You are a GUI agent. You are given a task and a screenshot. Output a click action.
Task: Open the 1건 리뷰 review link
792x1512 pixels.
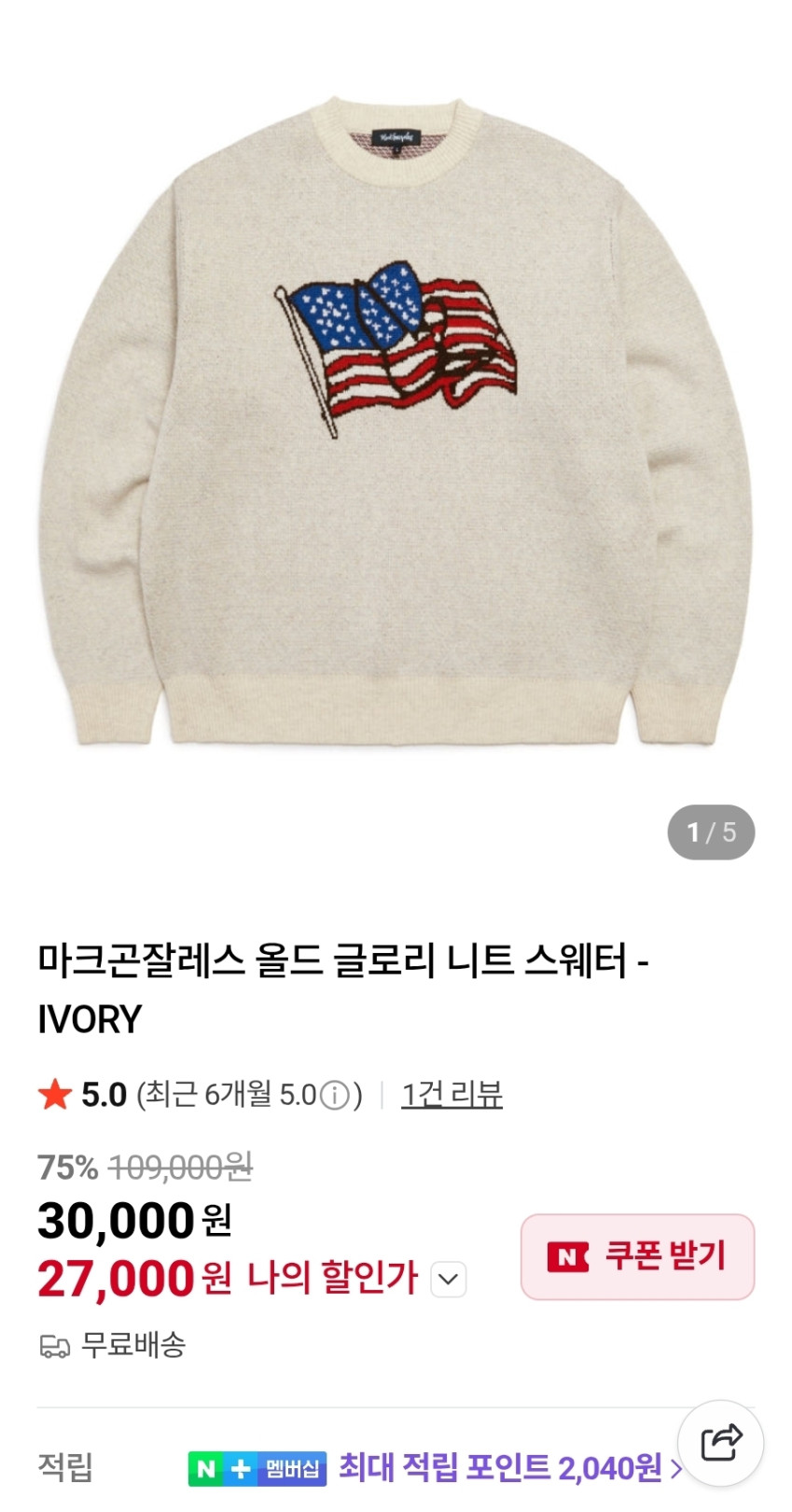452,1094
